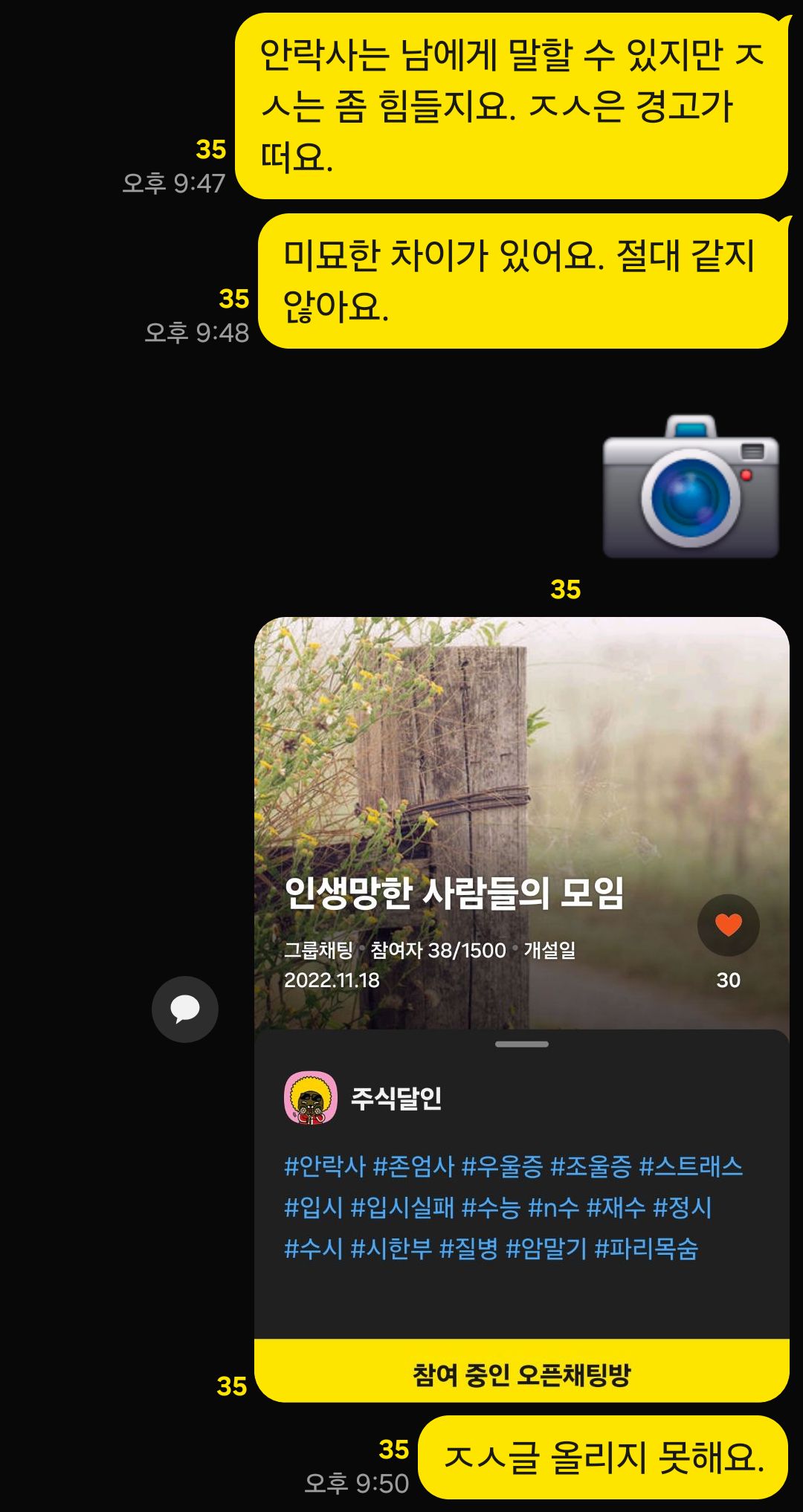Open the #입시실패 hashtag
The height and width of the screenshot is (1512, 803).
coord(401,1207)
